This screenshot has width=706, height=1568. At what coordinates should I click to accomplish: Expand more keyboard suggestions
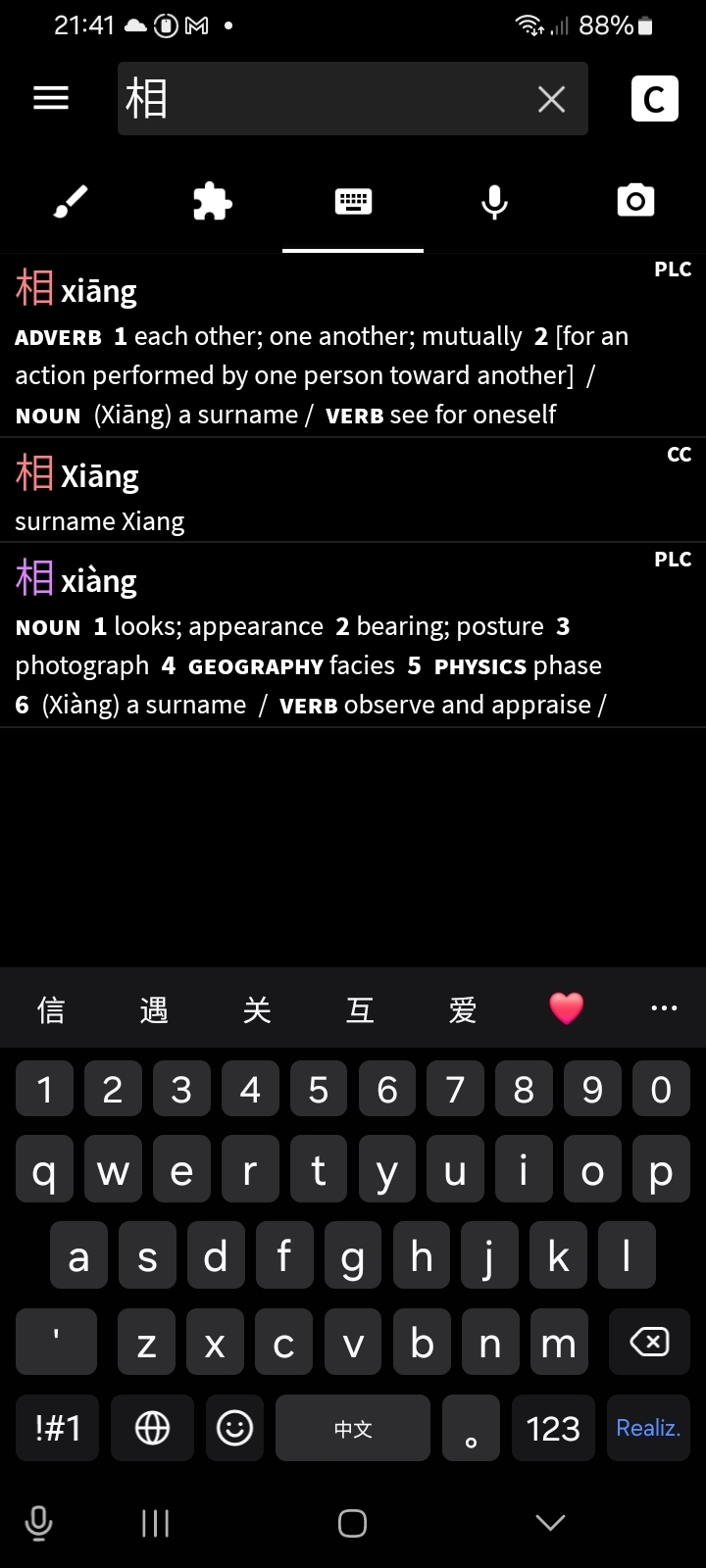pos(664,1008)
